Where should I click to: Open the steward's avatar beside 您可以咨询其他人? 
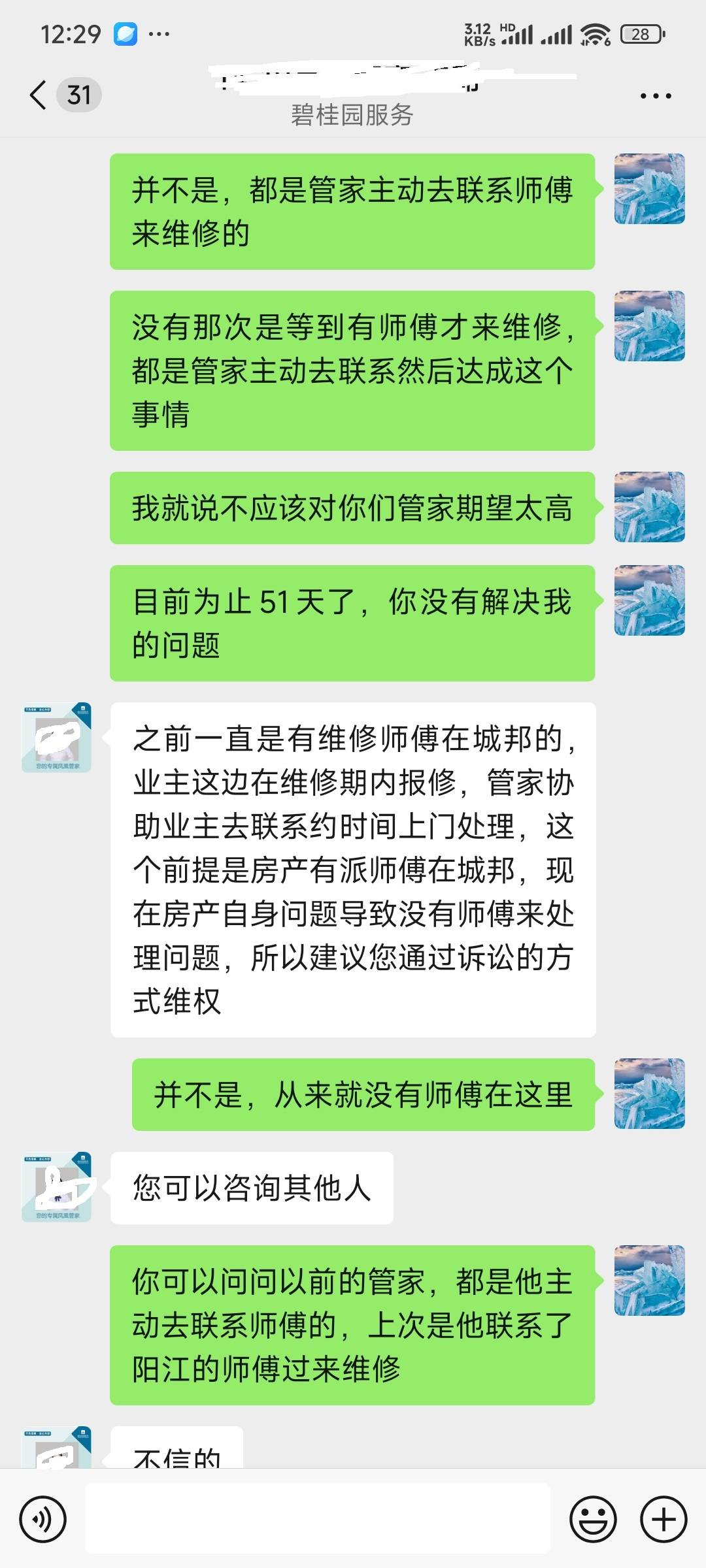(x=57, y=1187)
